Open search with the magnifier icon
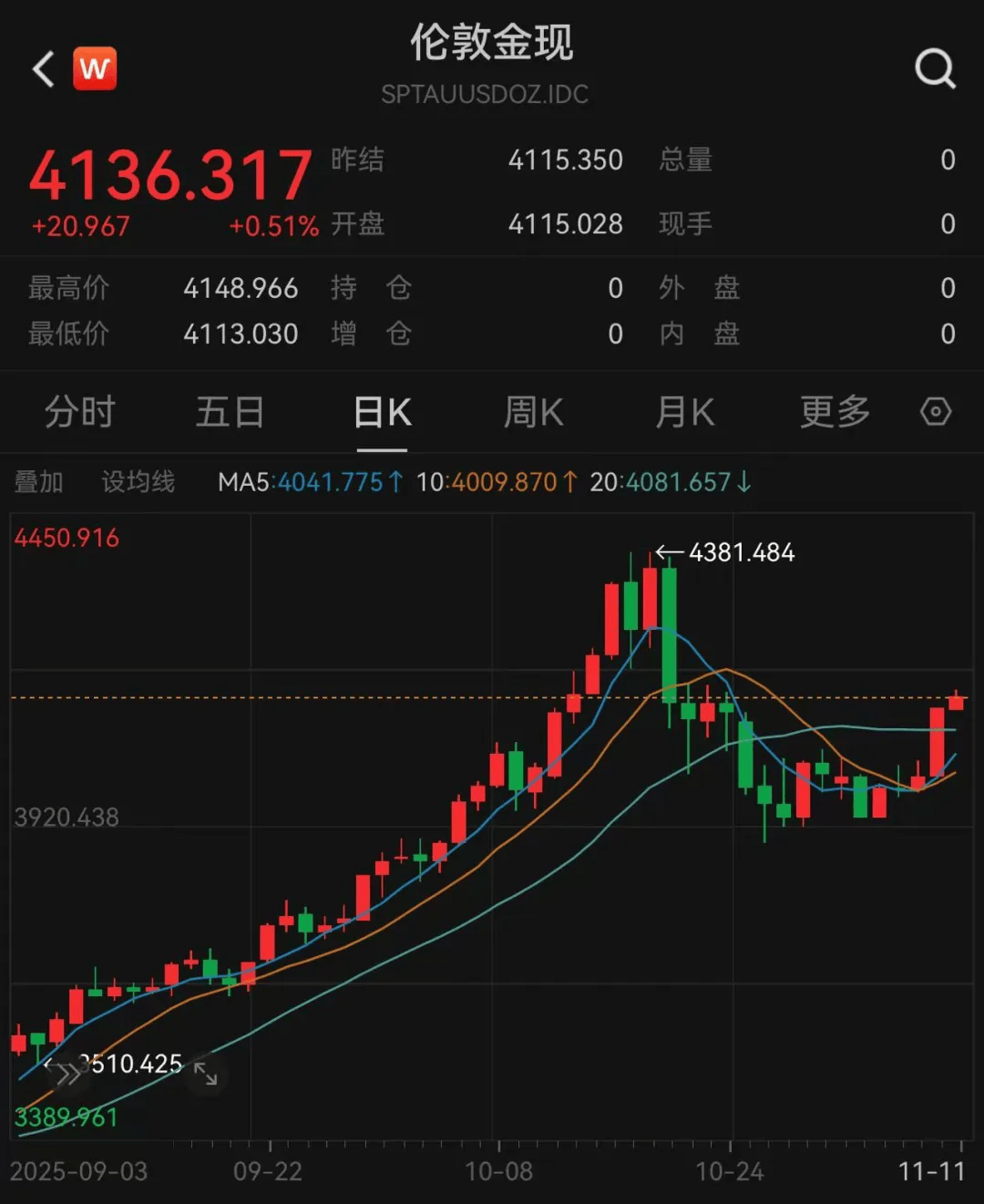 pyautogui.click(x=933, y=67)
